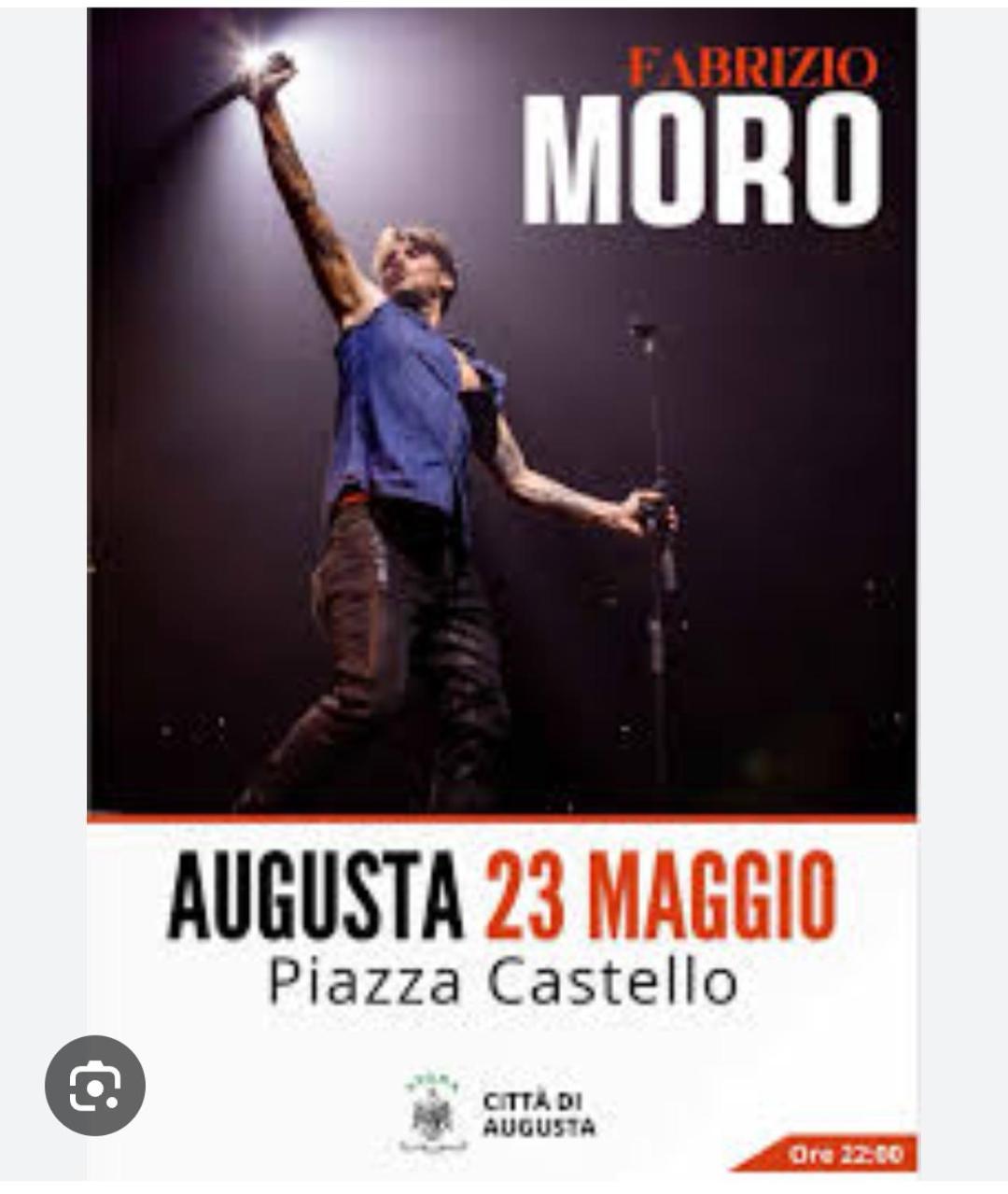Viewport: 1008px width, 1194px height.
Task: Search this image with Google Lens
Action: click(95, 1085)
